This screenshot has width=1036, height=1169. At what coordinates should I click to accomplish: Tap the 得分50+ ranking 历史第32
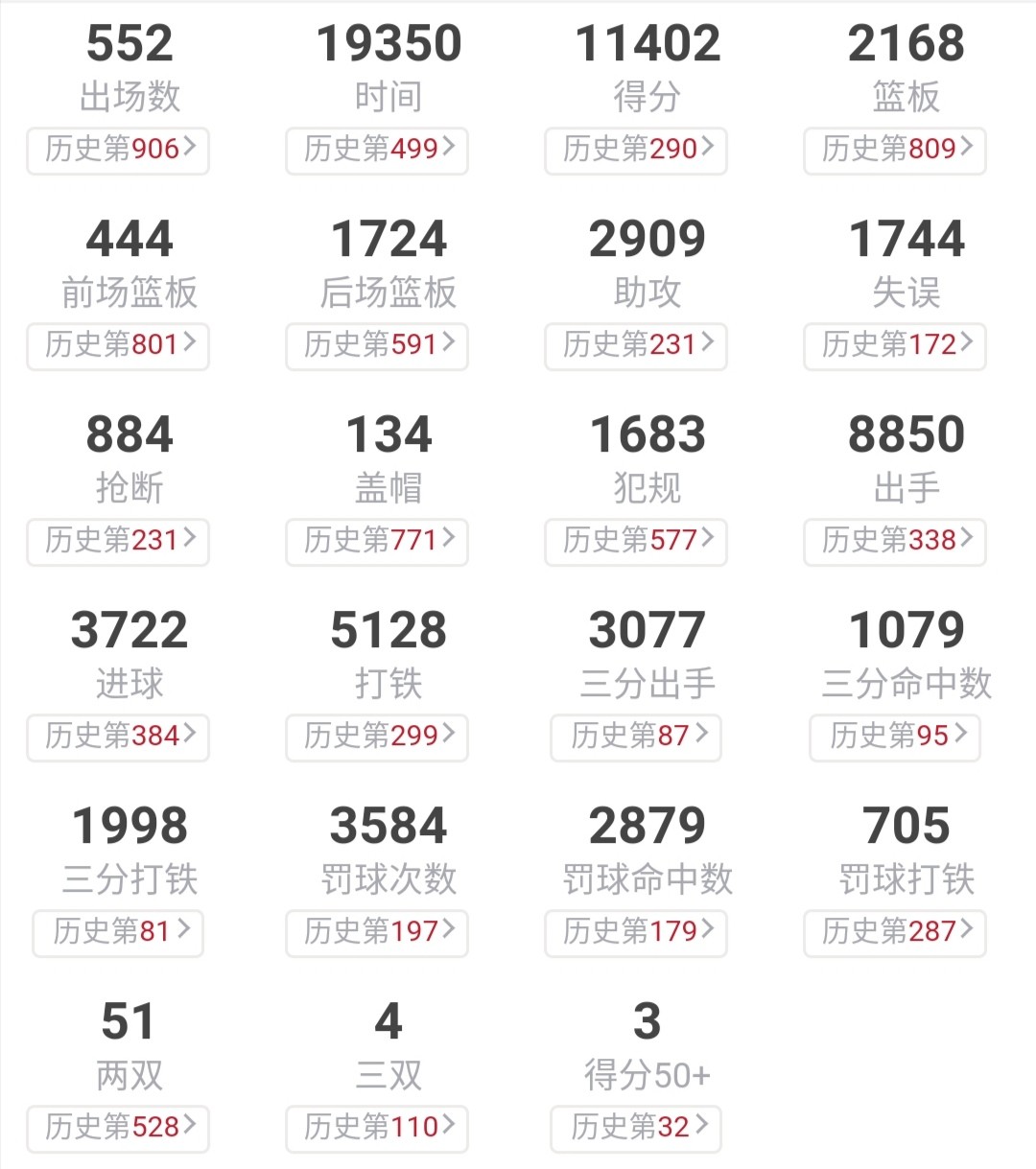pyautogui.click(x=636, y=1128)
